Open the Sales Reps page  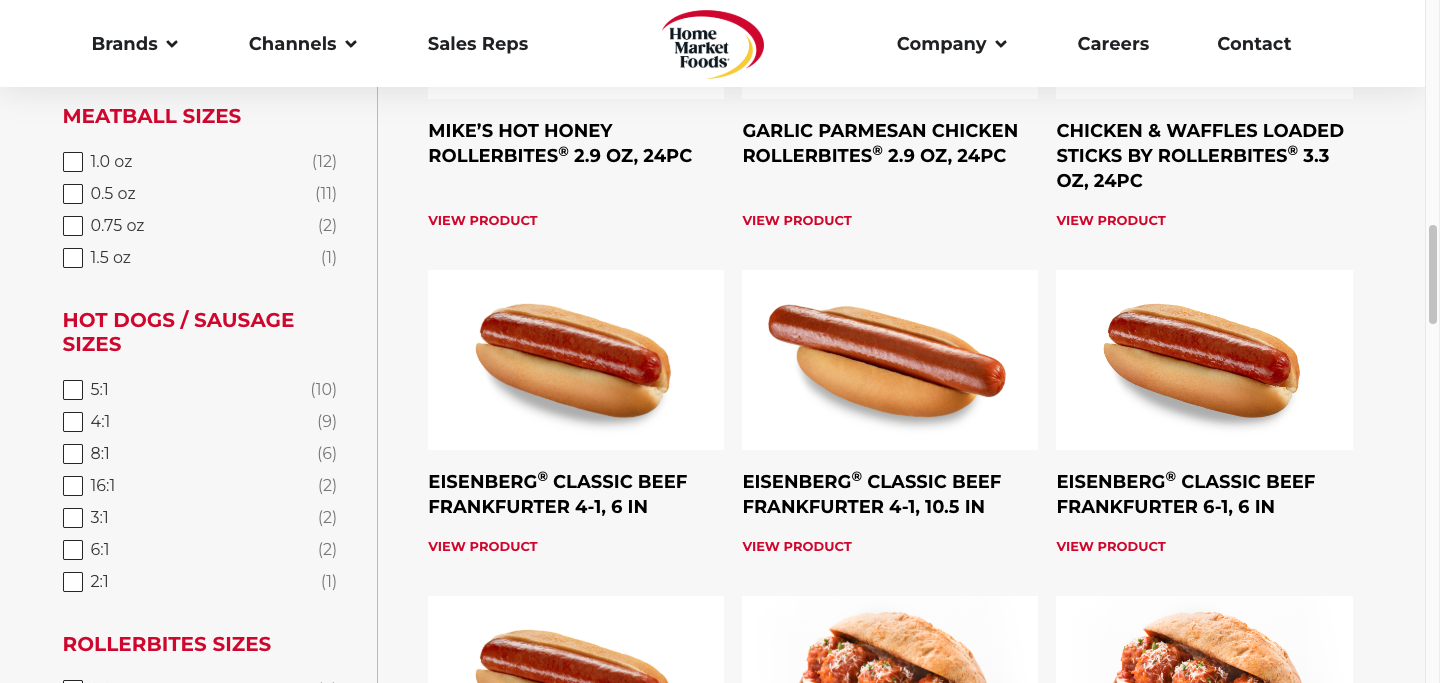477,44
